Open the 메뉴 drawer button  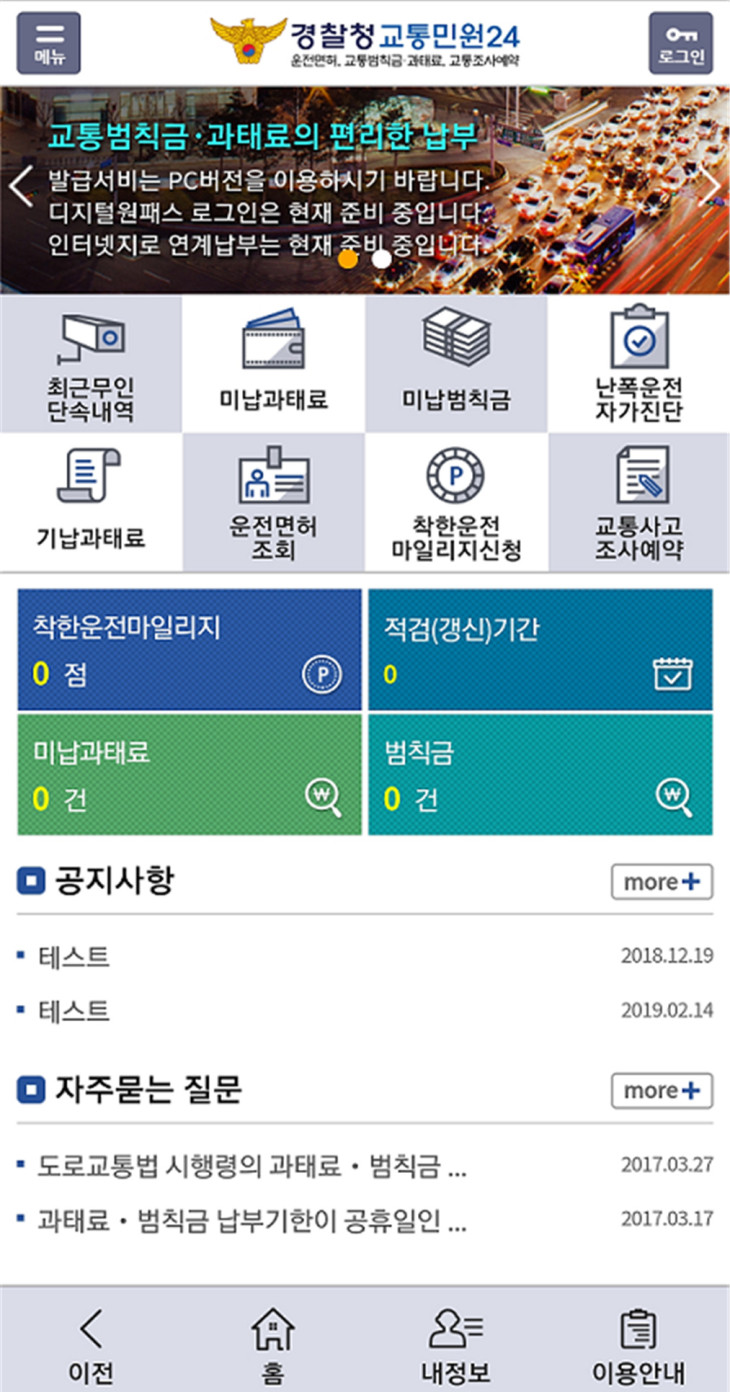click(49, 43)
